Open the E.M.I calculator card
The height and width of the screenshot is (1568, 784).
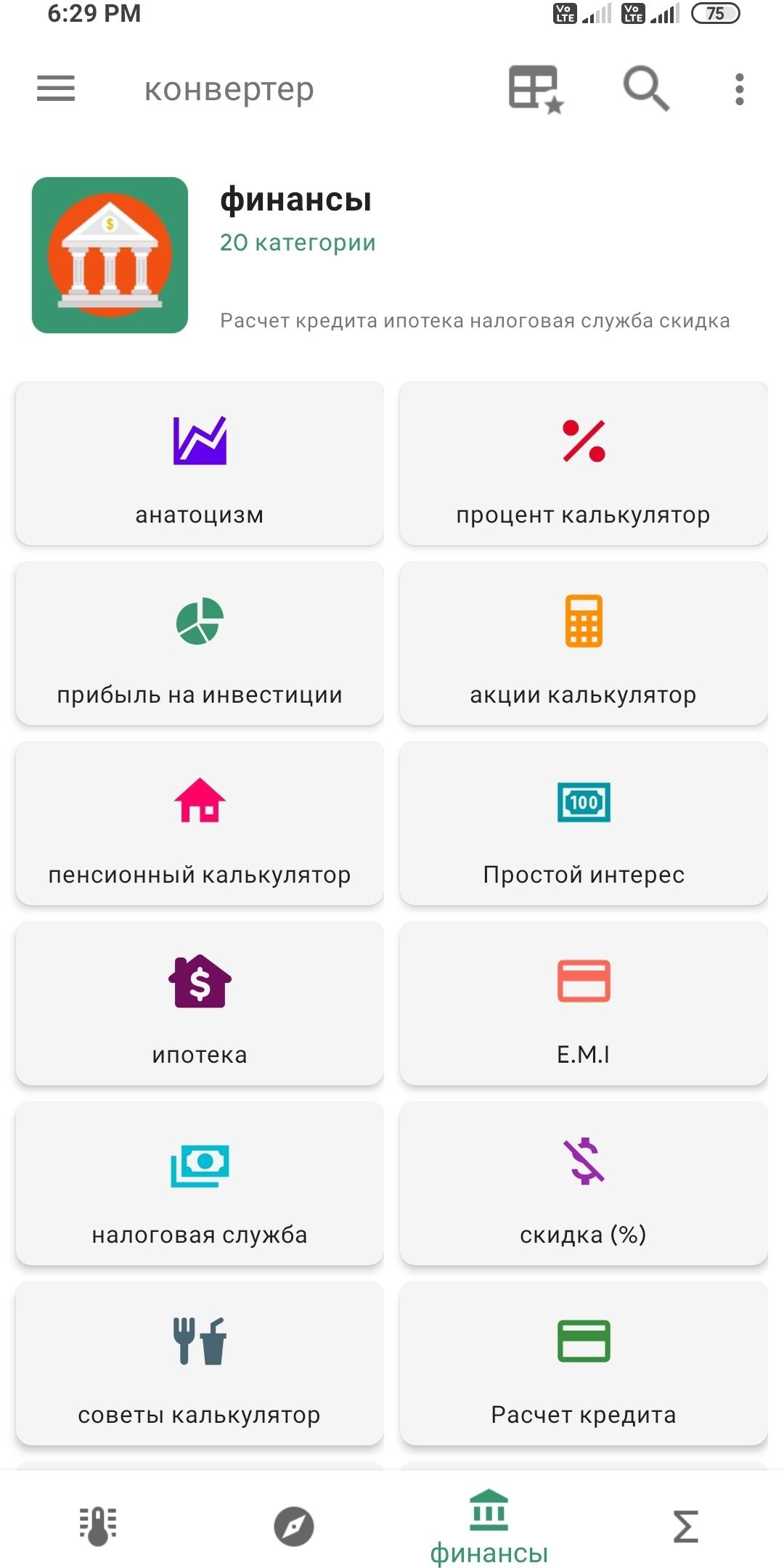point(583,1005)
